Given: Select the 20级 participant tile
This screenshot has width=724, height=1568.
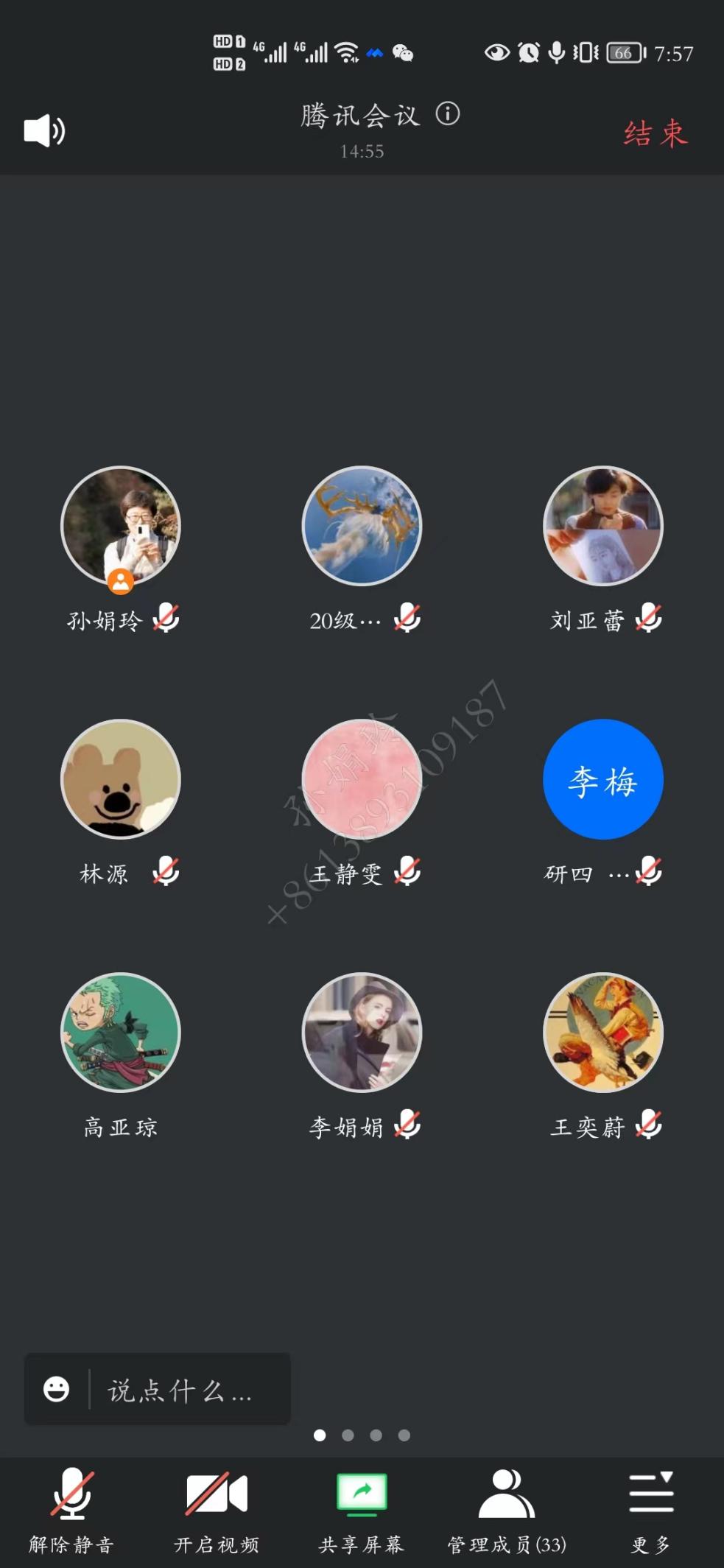Looking at the screenshot, I should 362,526.
